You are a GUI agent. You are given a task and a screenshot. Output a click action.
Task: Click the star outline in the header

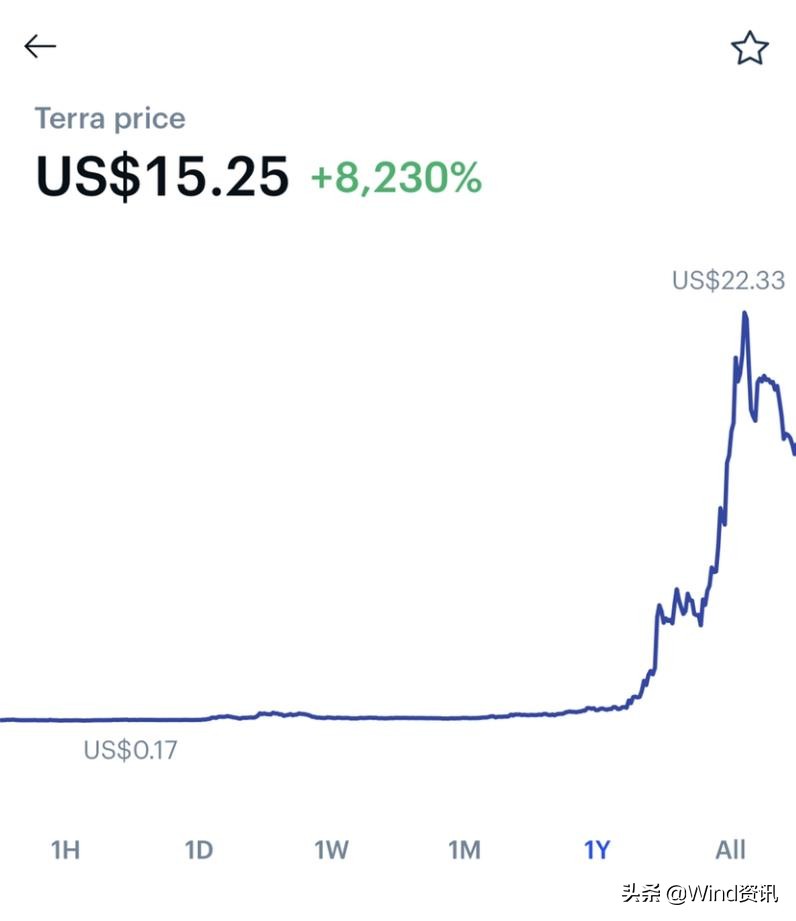(x=749, y=46)
